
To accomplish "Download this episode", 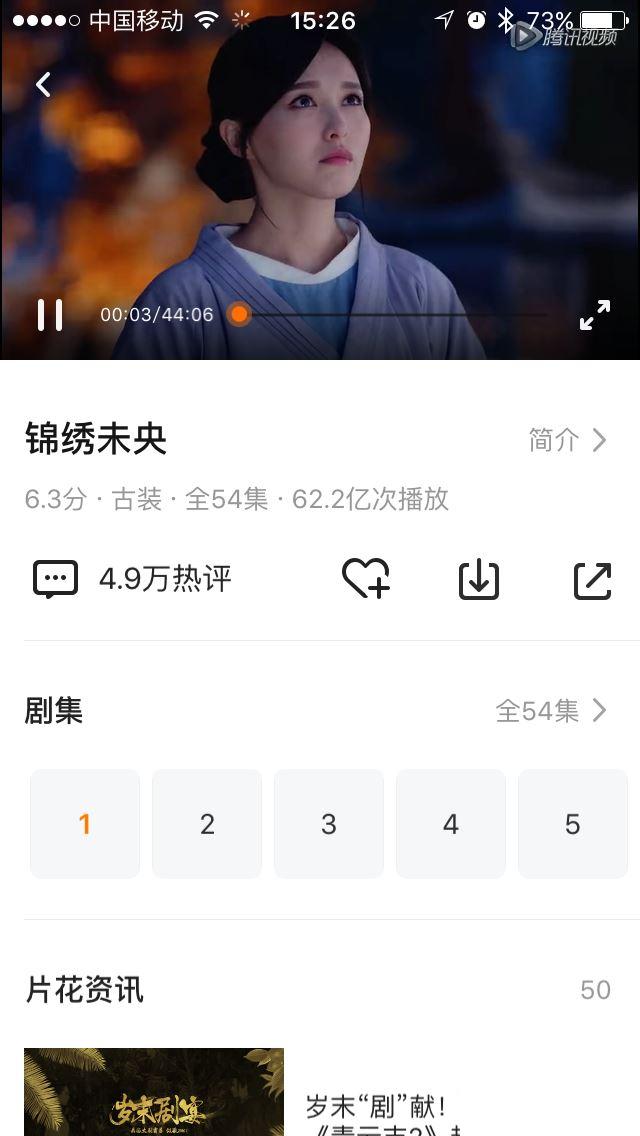I will 479,580.
